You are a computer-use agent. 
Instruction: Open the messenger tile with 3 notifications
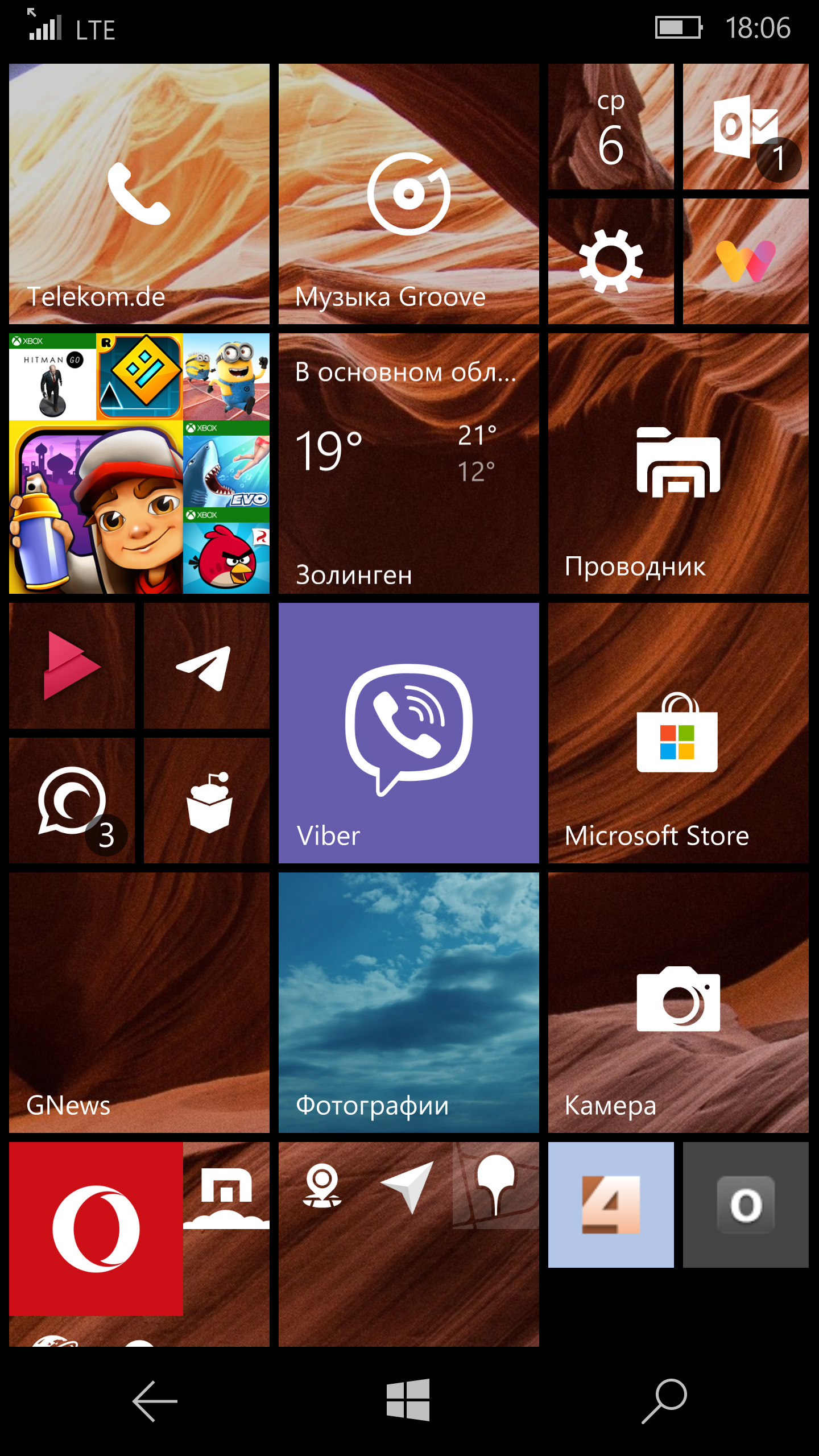click(72, 800)
